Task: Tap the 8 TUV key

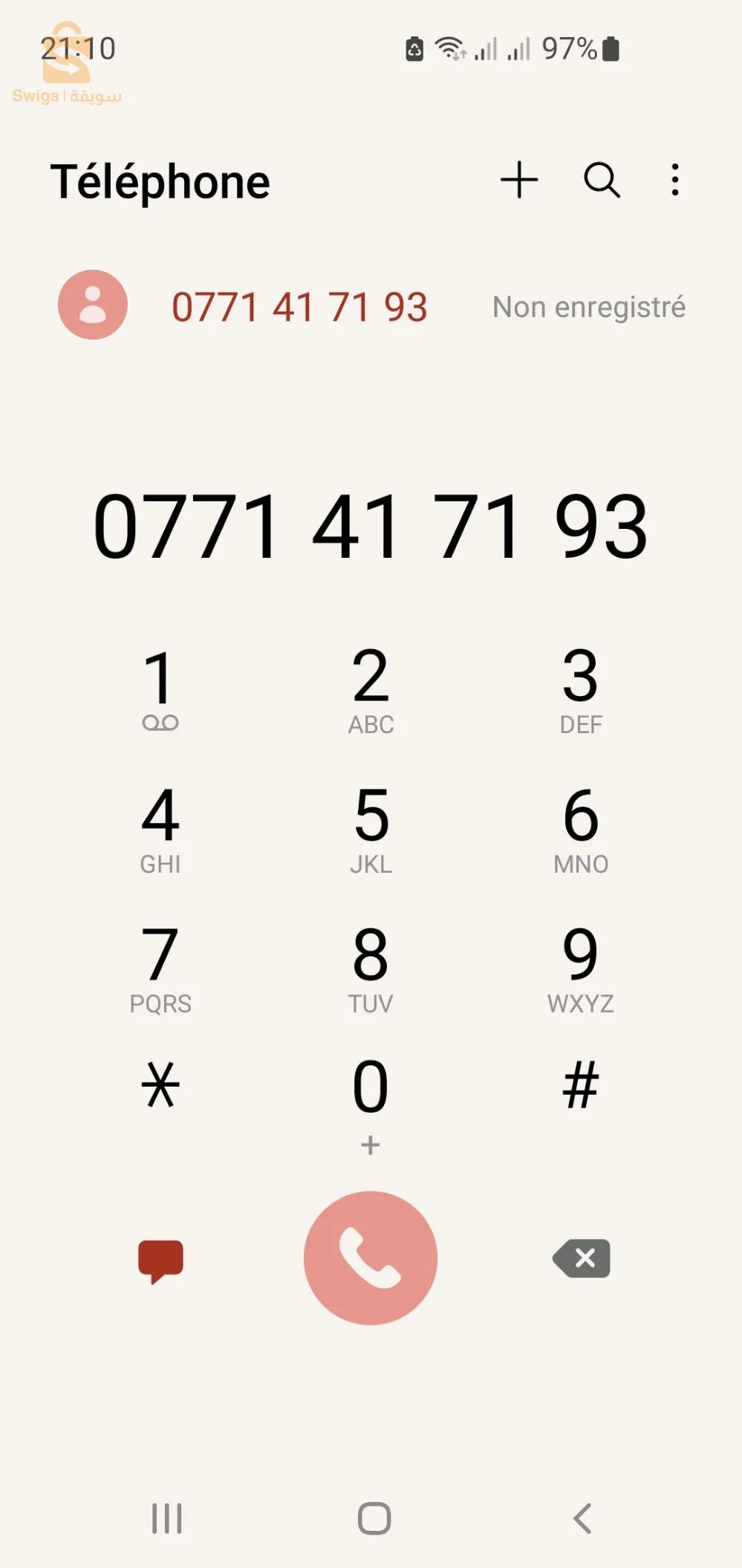Action: click(371, 967)
